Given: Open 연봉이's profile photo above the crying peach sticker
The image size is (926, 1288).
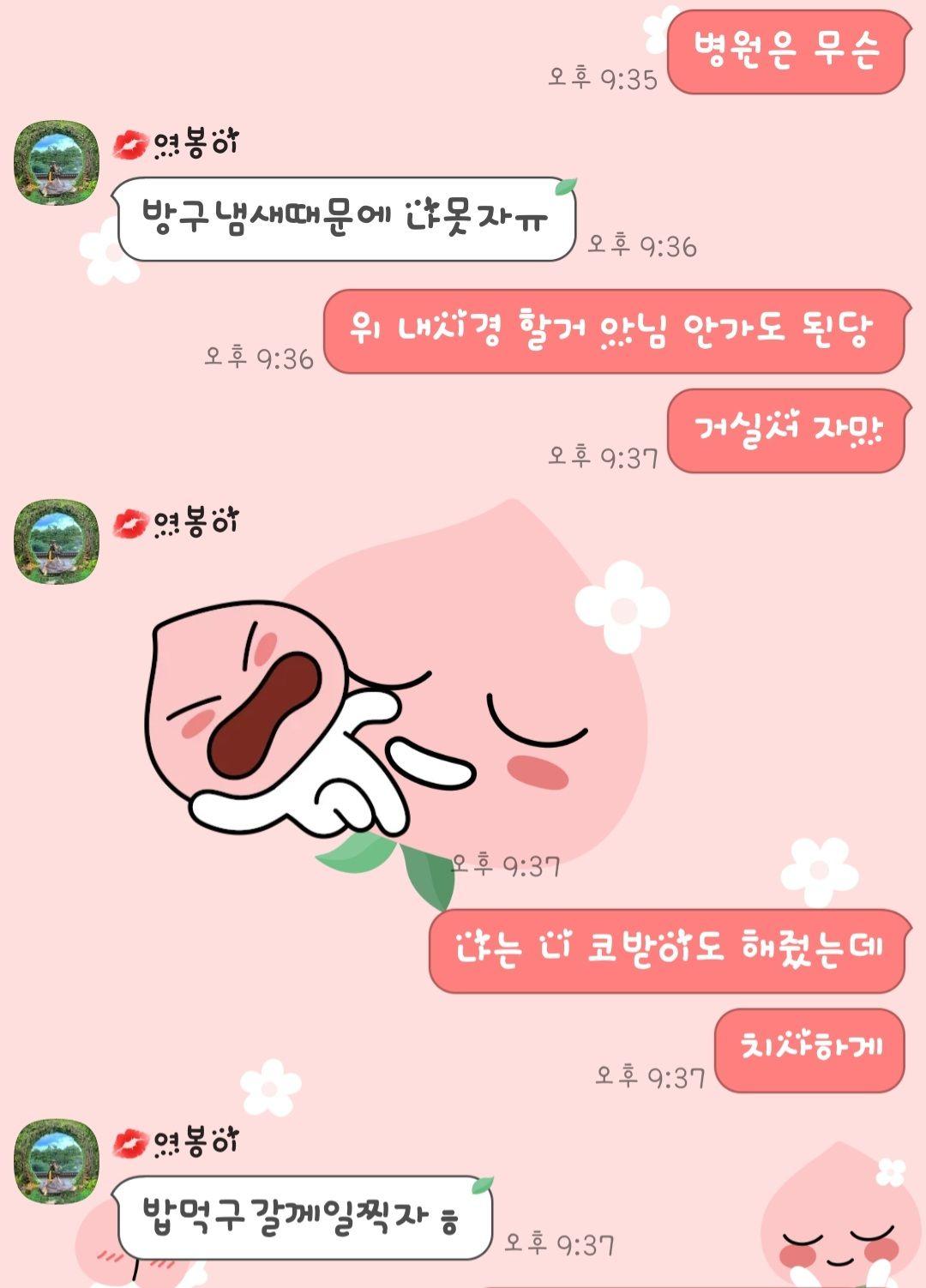Looking at the screenshot, I should (x=57, y=542).
